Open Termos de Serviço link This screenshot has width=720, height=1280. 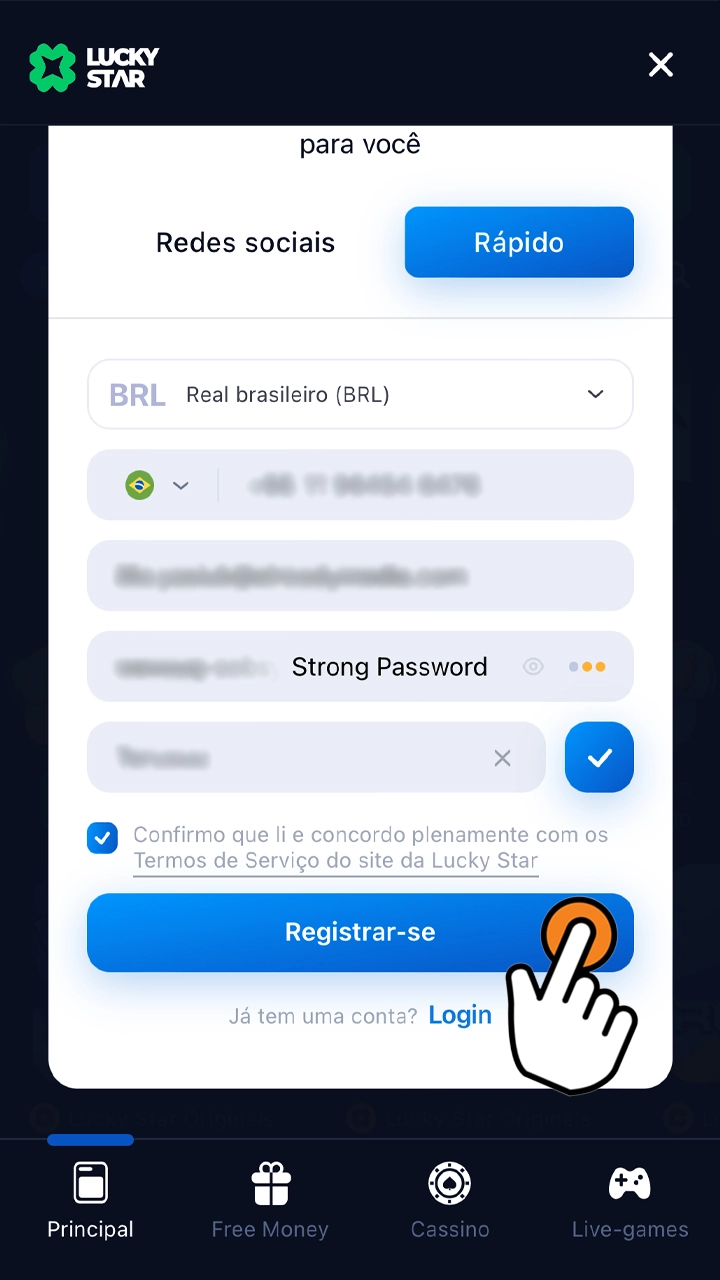(335, 861)
